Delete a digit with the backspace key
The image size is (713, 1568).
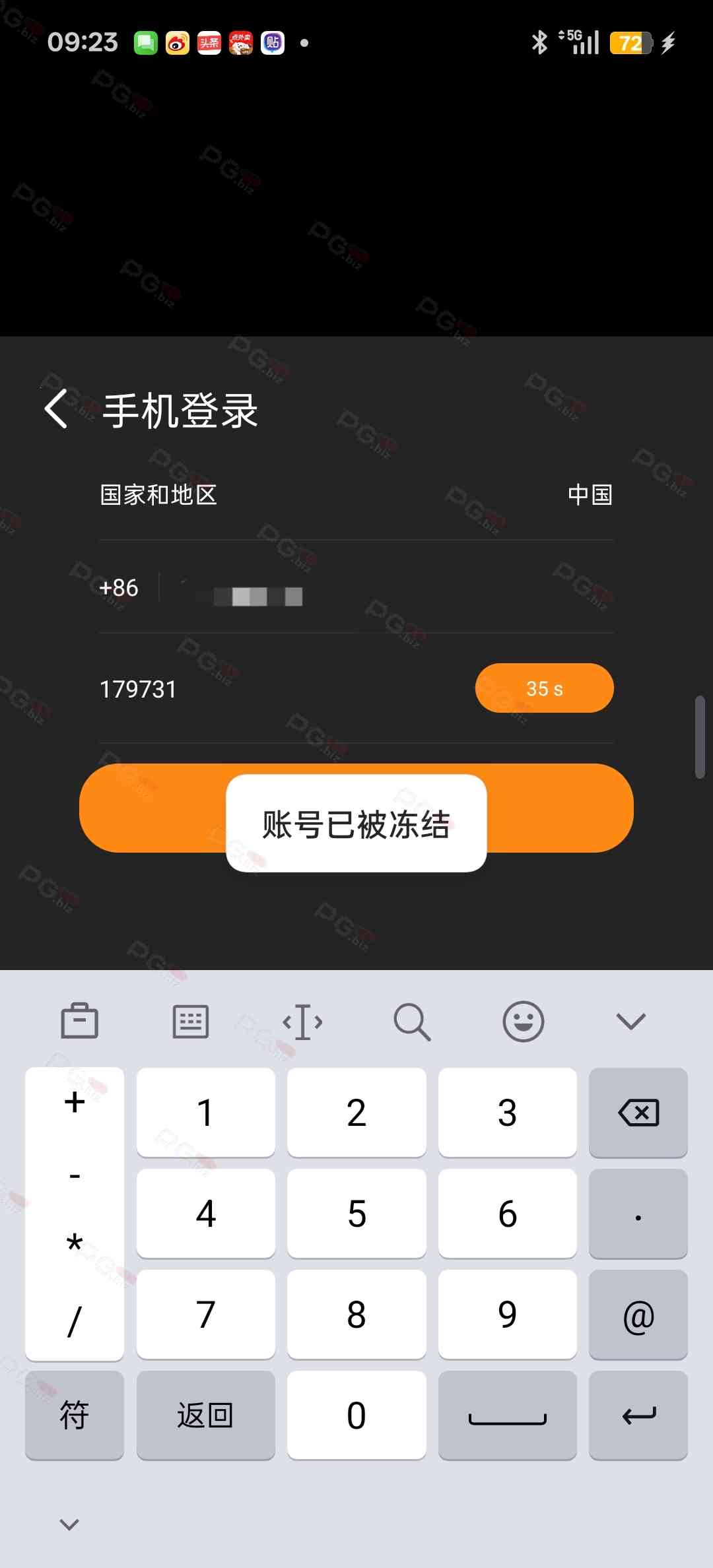pyautogui.click(x=638, y=1113)
